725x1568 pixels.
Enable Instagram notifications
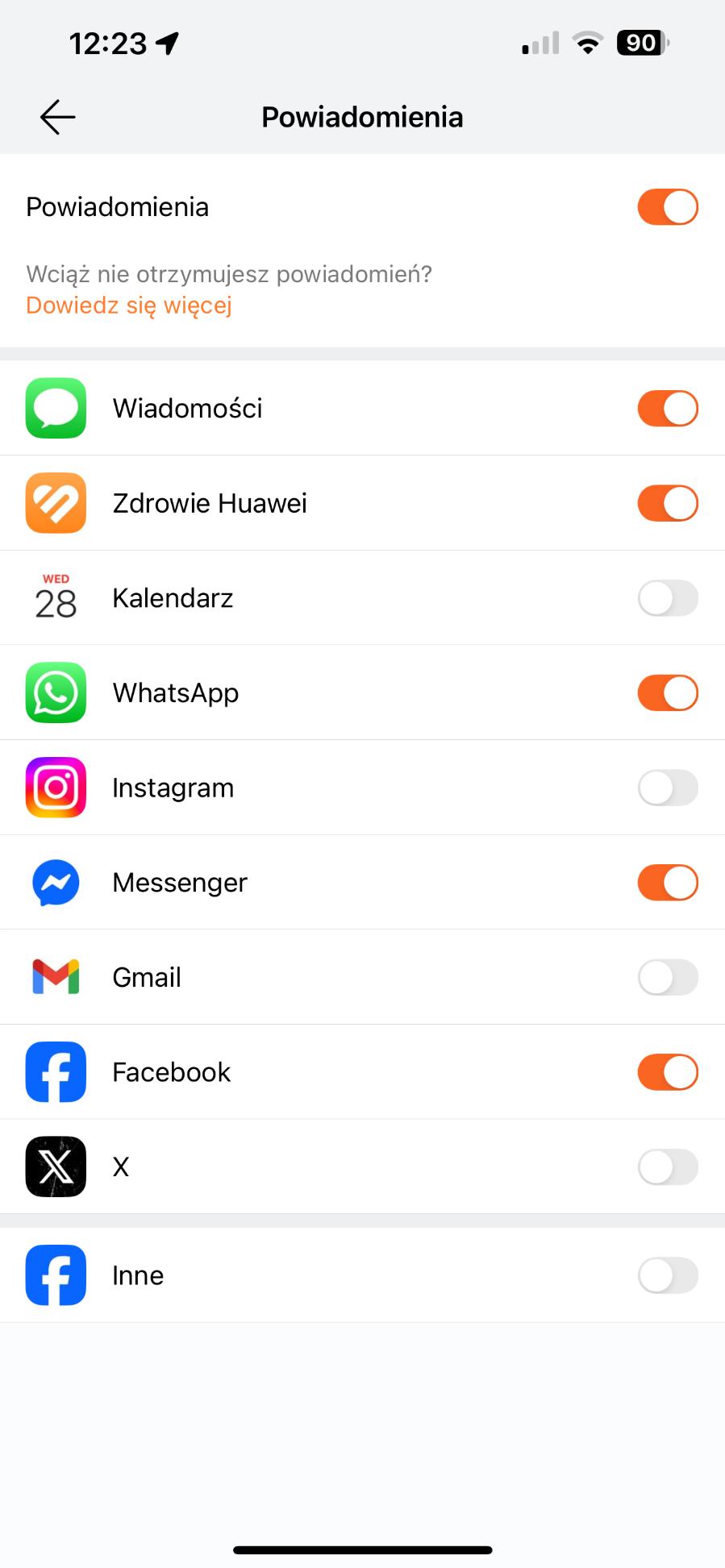(667, 788)
